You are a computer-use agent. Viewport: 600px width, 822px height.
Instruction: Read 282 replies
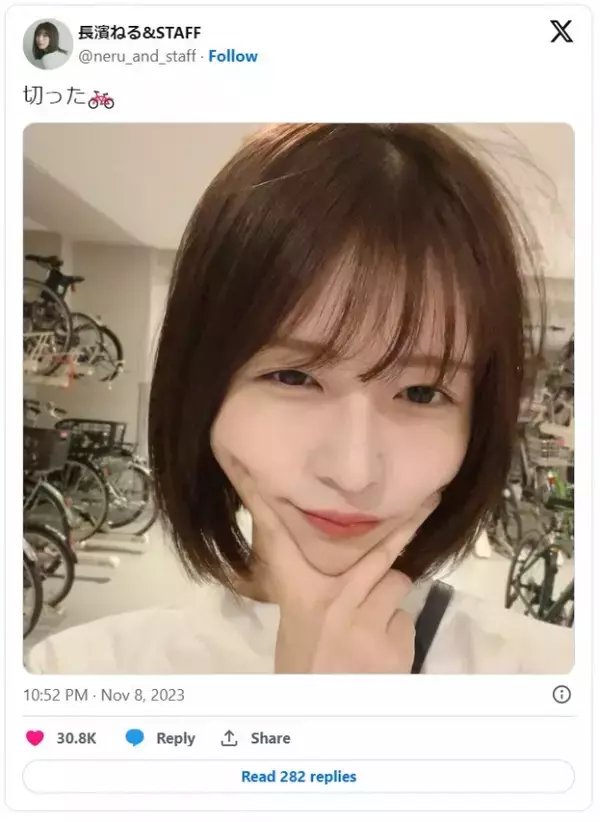298,776
